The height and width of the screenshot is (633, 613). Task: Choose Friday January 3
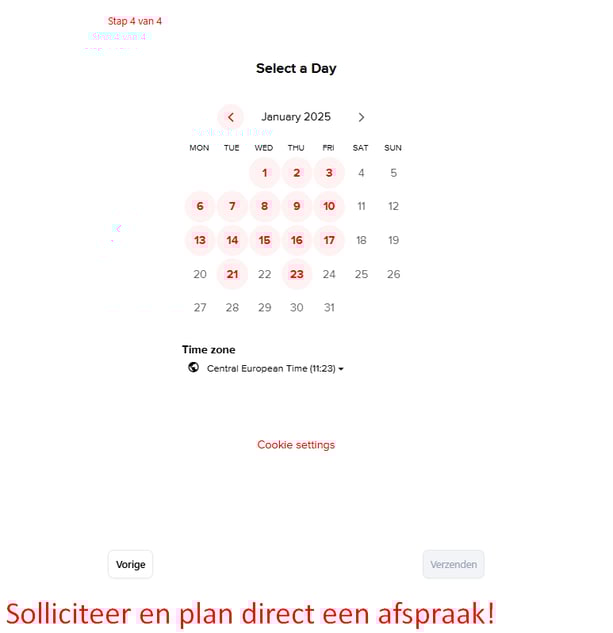pos(329,173)
